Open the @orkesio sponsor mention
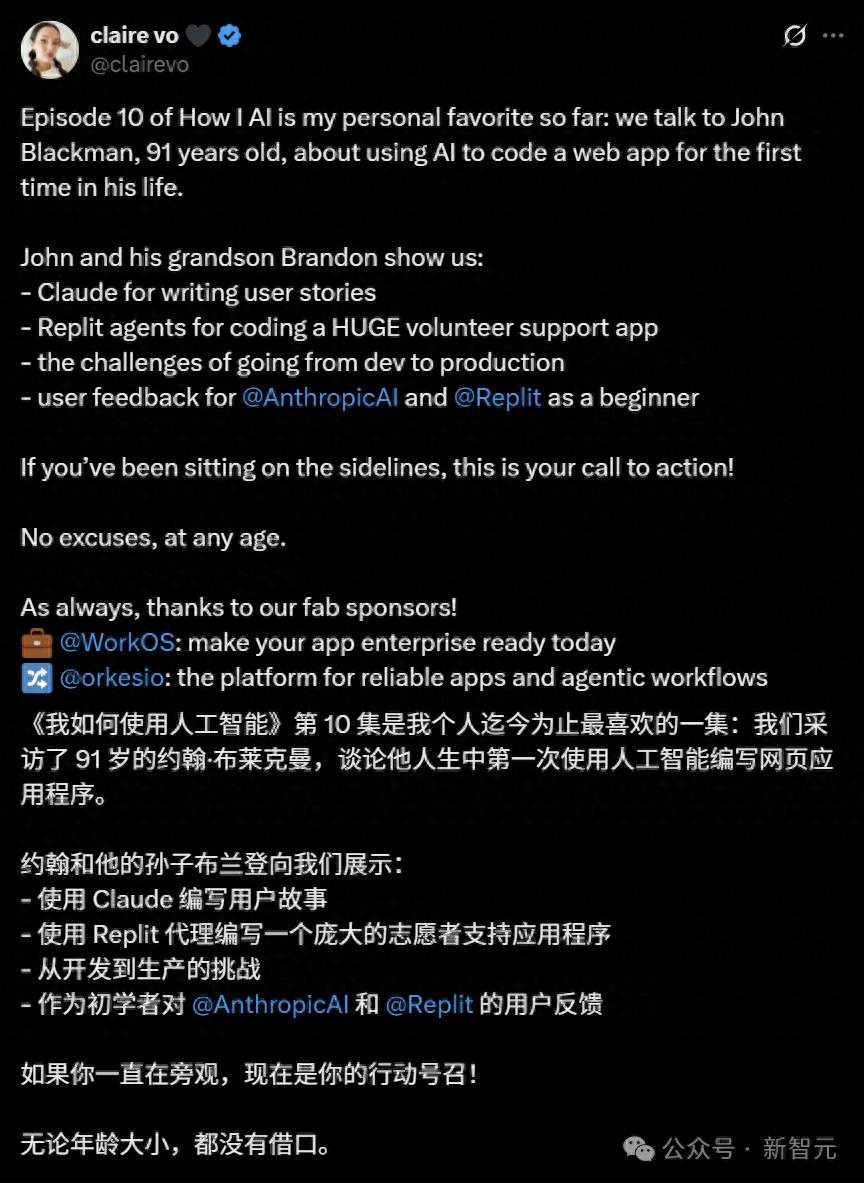The height and width of the screenshot is (1183, 864). pyautogui.click(x=112, y=678)
